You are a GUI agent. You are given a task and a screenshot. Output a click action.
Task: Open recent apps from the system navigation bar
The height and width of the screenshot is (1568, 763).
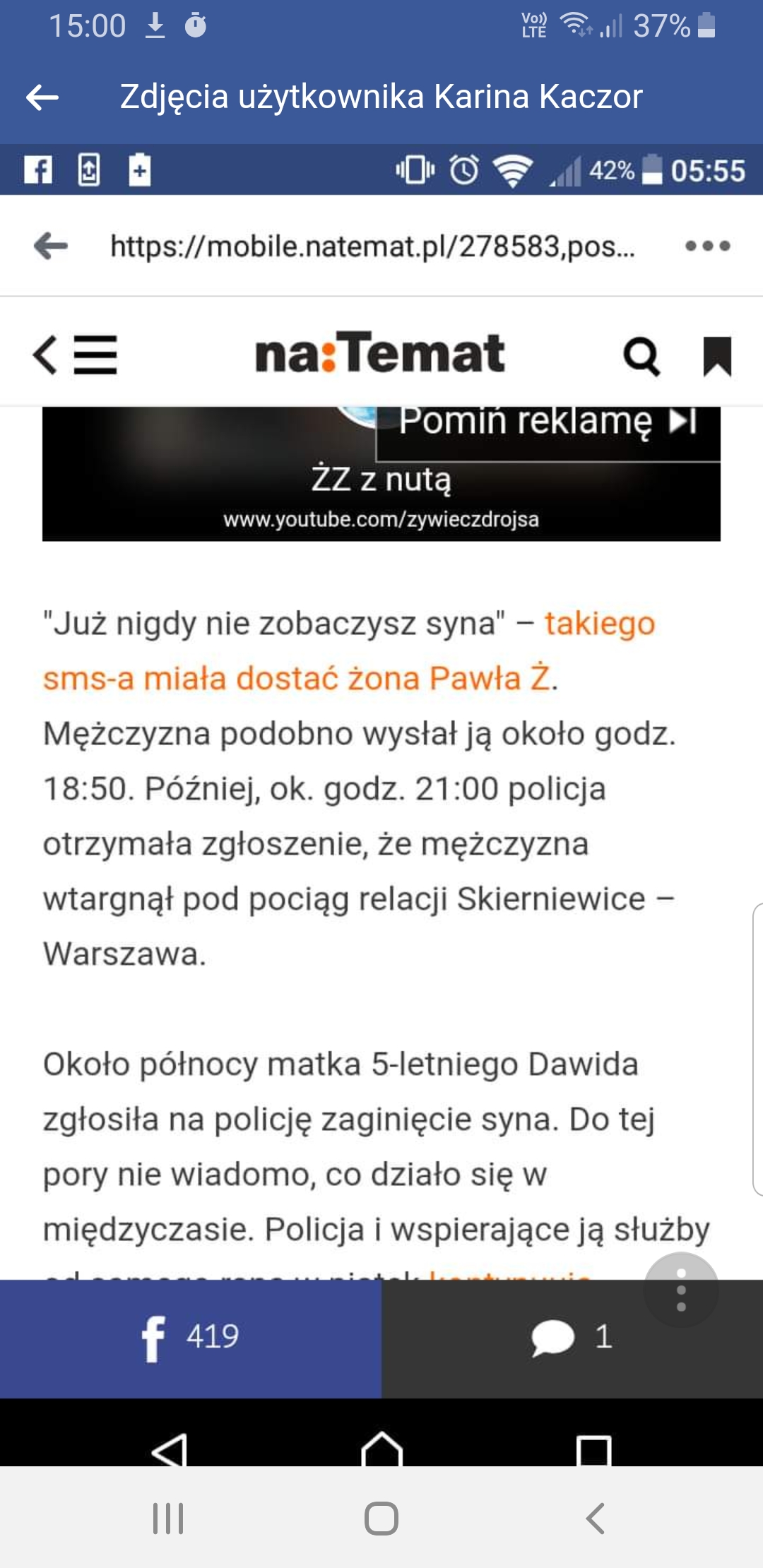point(168,1518)
